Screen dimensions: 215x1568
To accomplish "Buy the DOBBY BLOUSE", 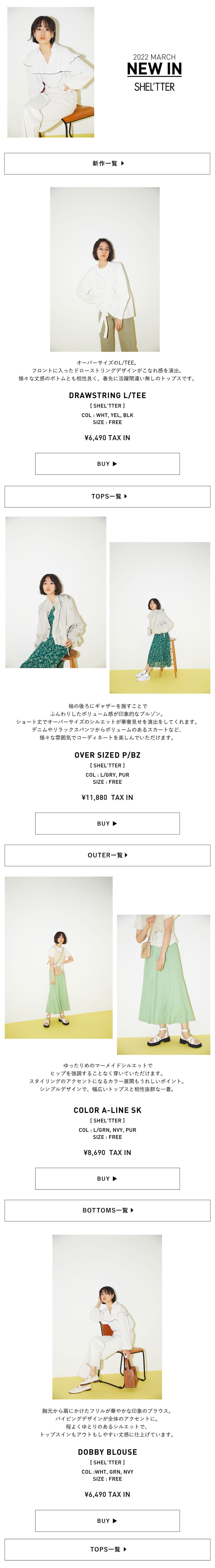I will coord(107,1521).
